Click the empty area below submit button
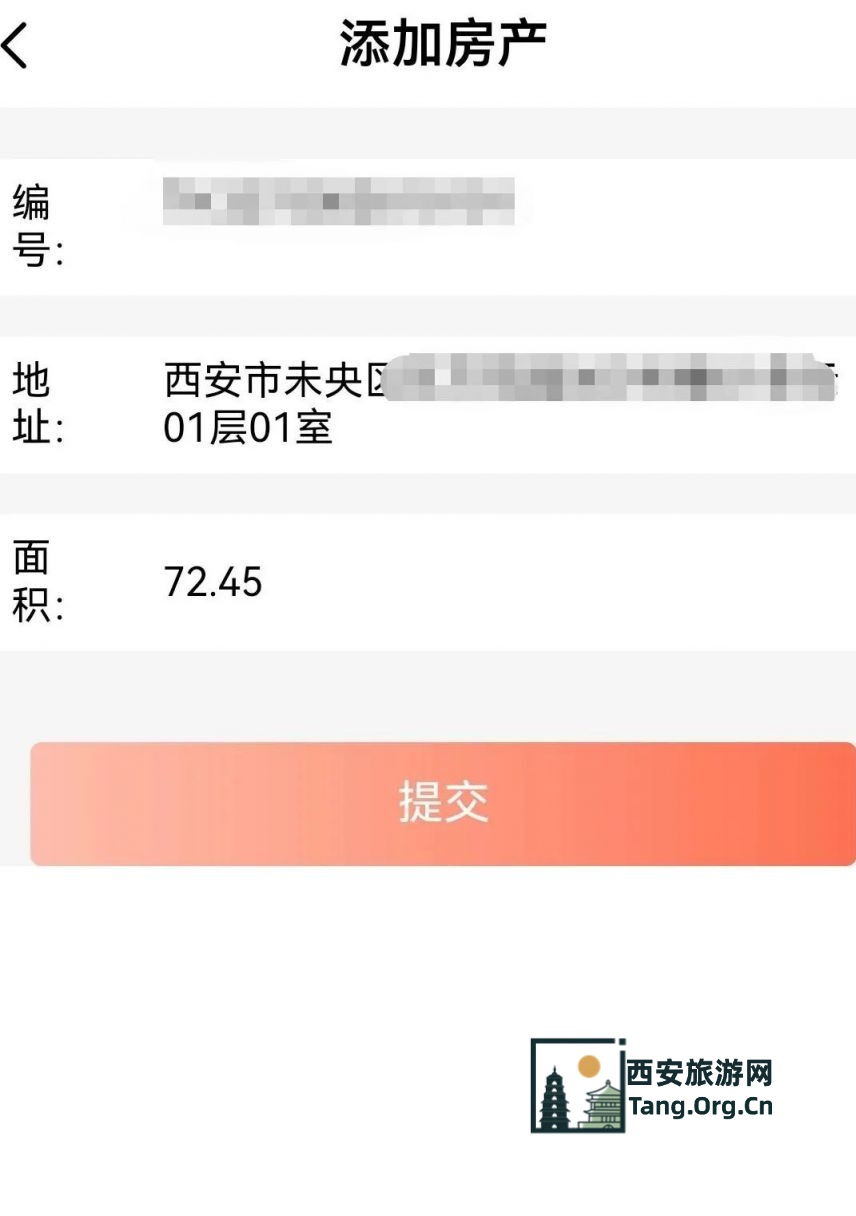856x1216 pixels. (x=428, y=950)
